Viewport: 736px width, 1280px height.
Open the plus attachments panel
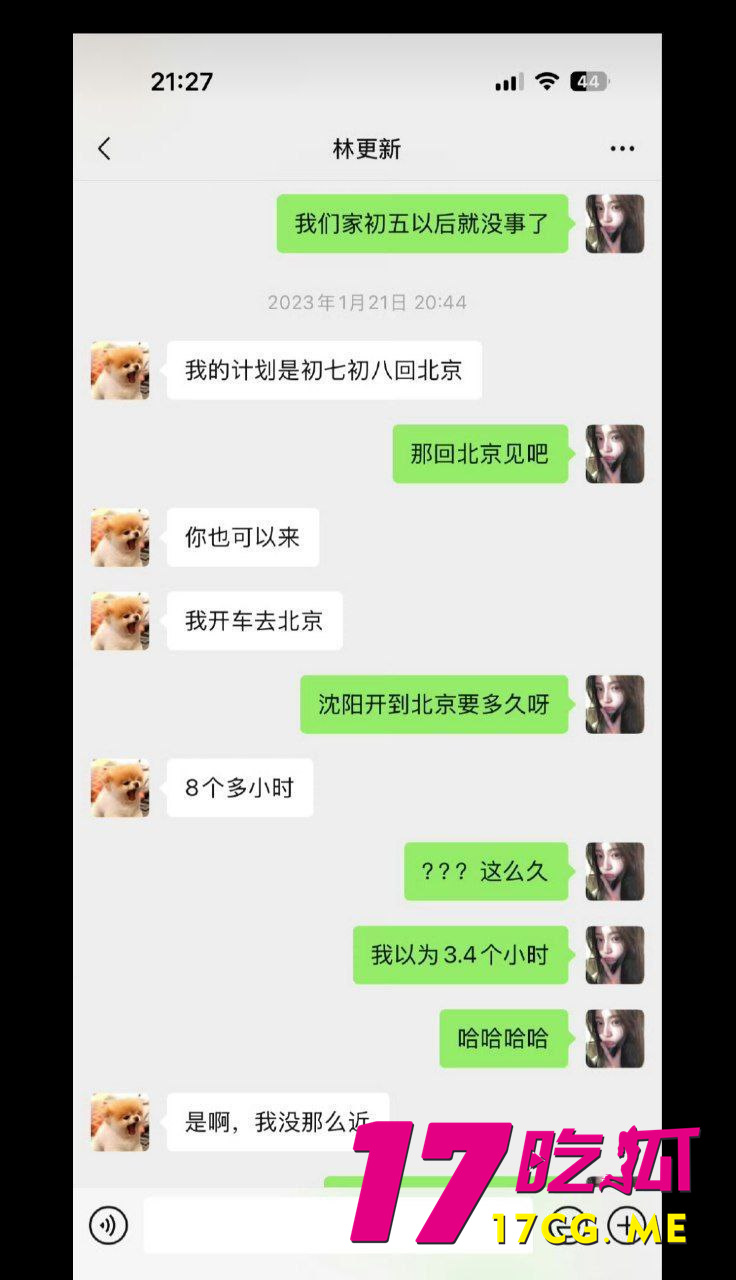(627, 1224)
